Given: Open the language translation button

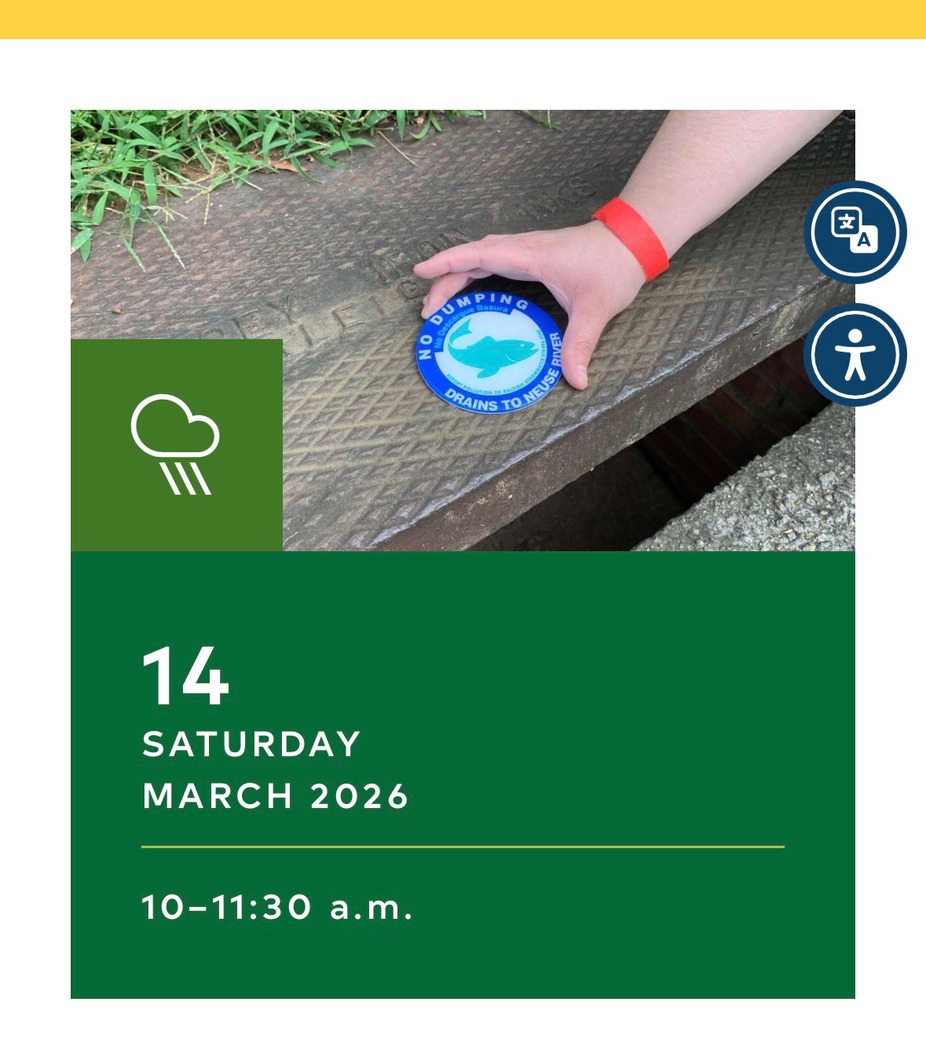Looking at the screenshot, I should pos(854,232).
